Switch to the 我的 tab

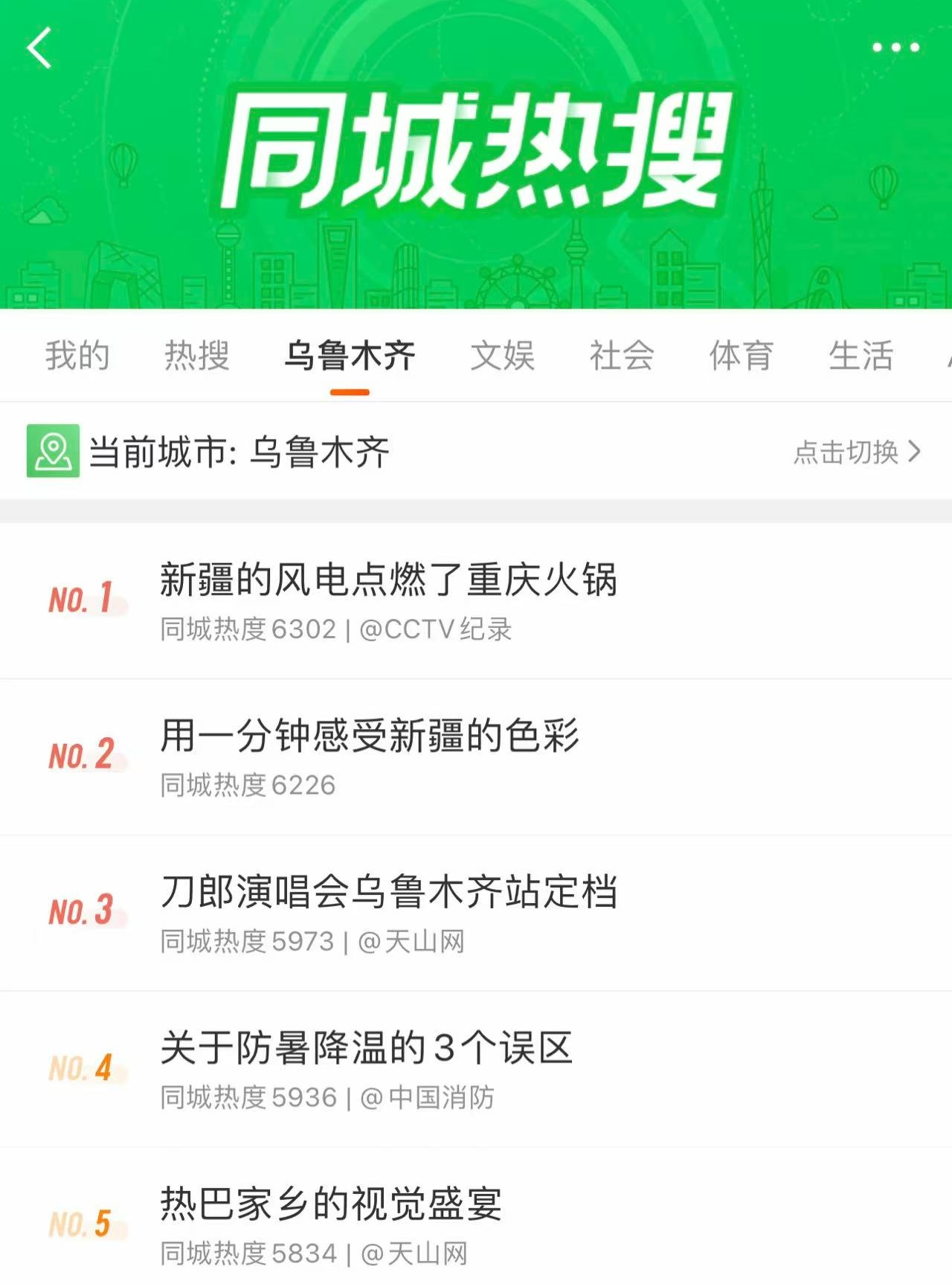77,356
